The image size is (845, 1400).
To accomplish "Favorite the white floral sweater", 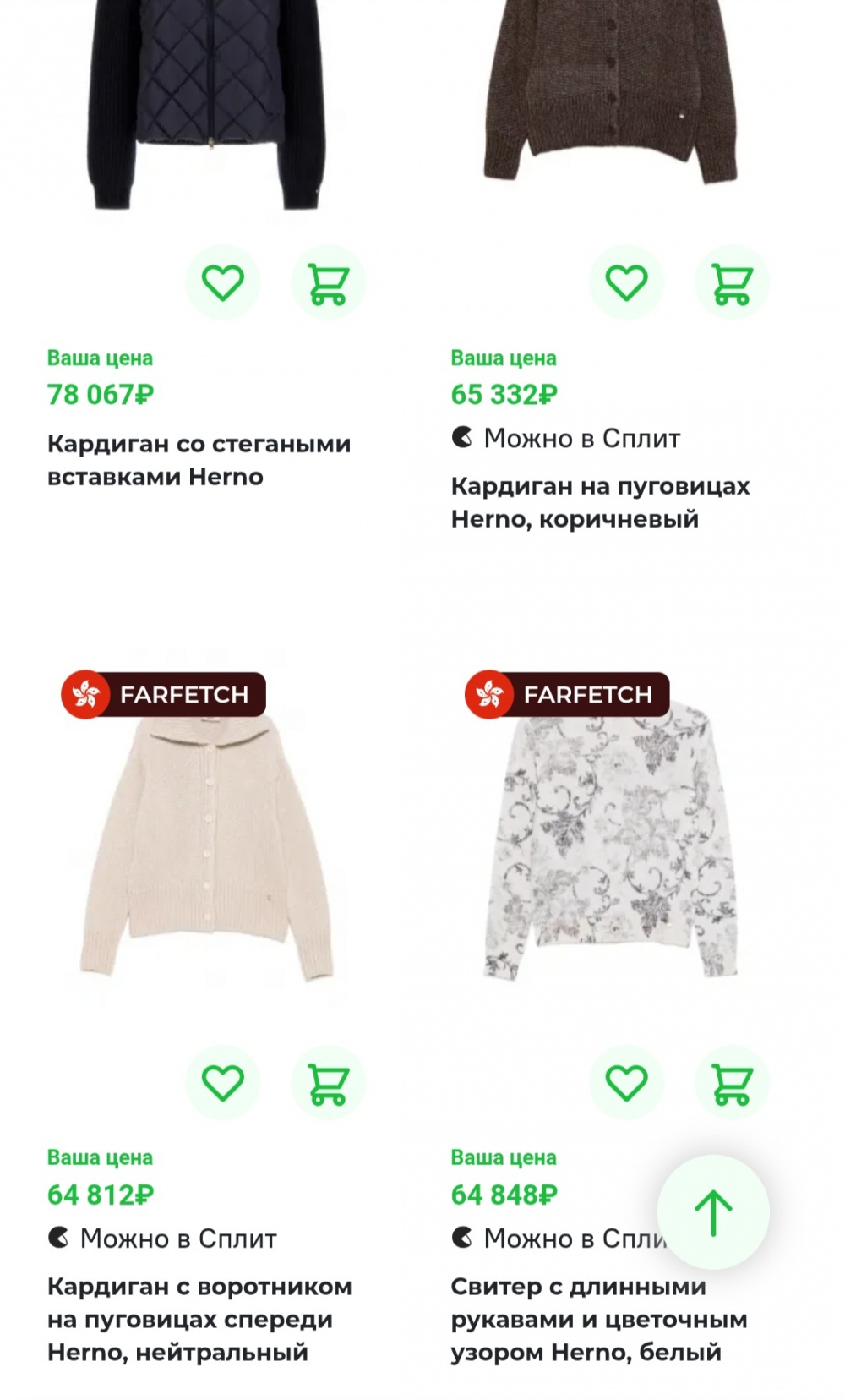I will pos(626,1082).
